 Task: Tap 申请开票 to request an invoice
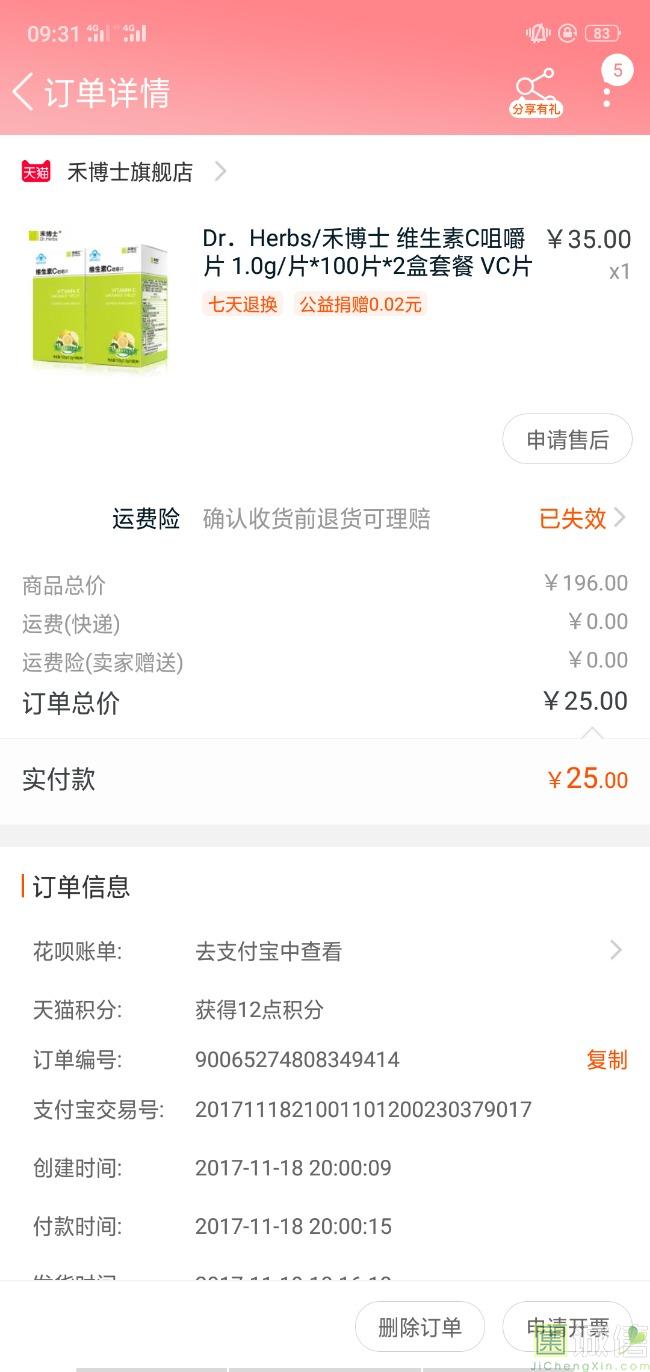click(x=567, y=1327)
